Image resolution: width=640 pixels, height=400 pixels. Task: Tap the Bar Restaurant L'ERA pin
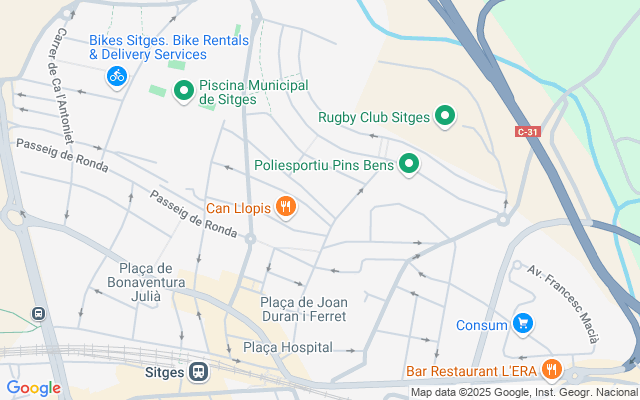pyautogui.click(x=551, y=371)
